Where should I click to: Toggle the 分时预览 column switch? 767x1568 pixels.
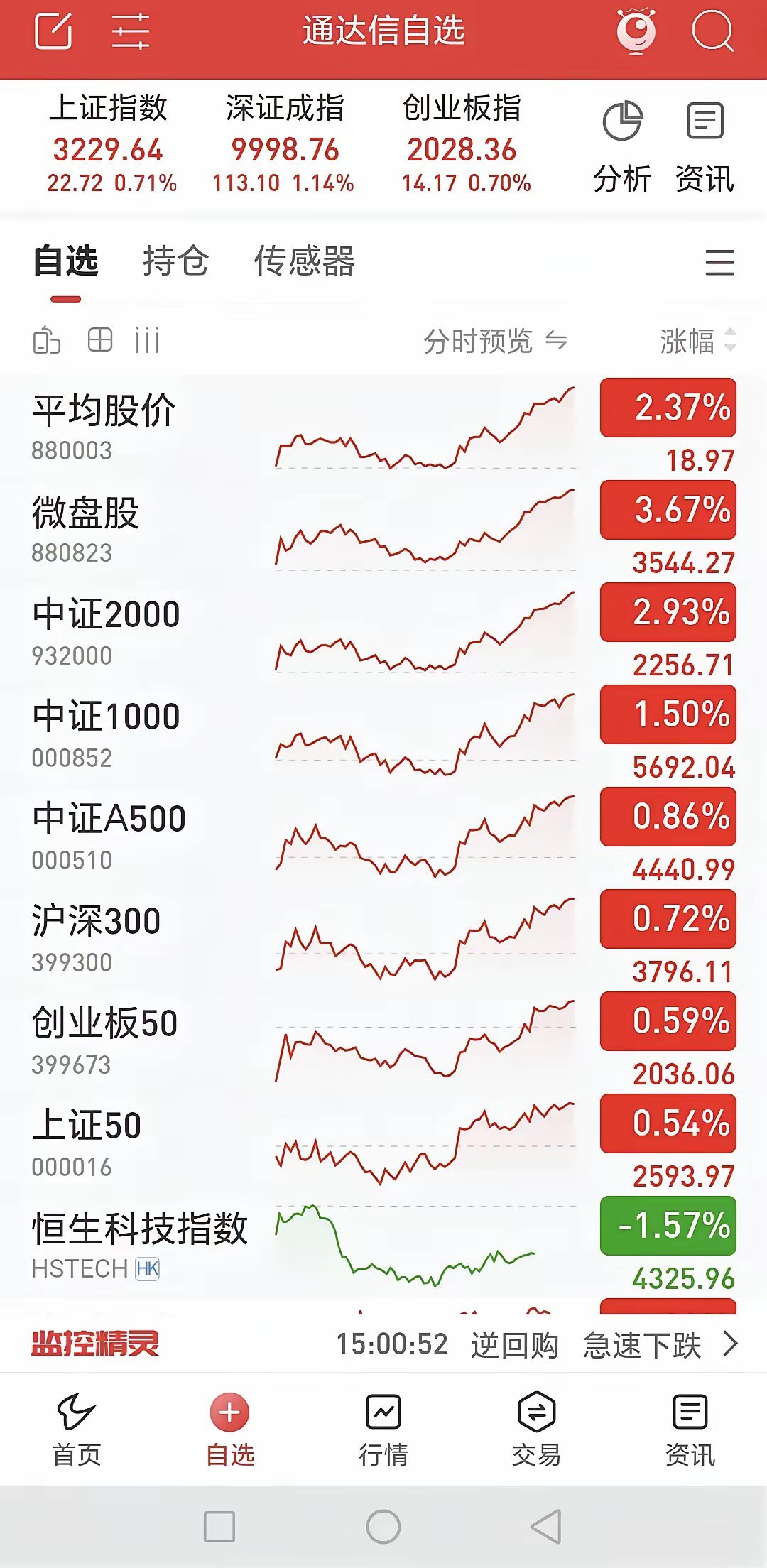pyautogui.click(x=495, y=341)
